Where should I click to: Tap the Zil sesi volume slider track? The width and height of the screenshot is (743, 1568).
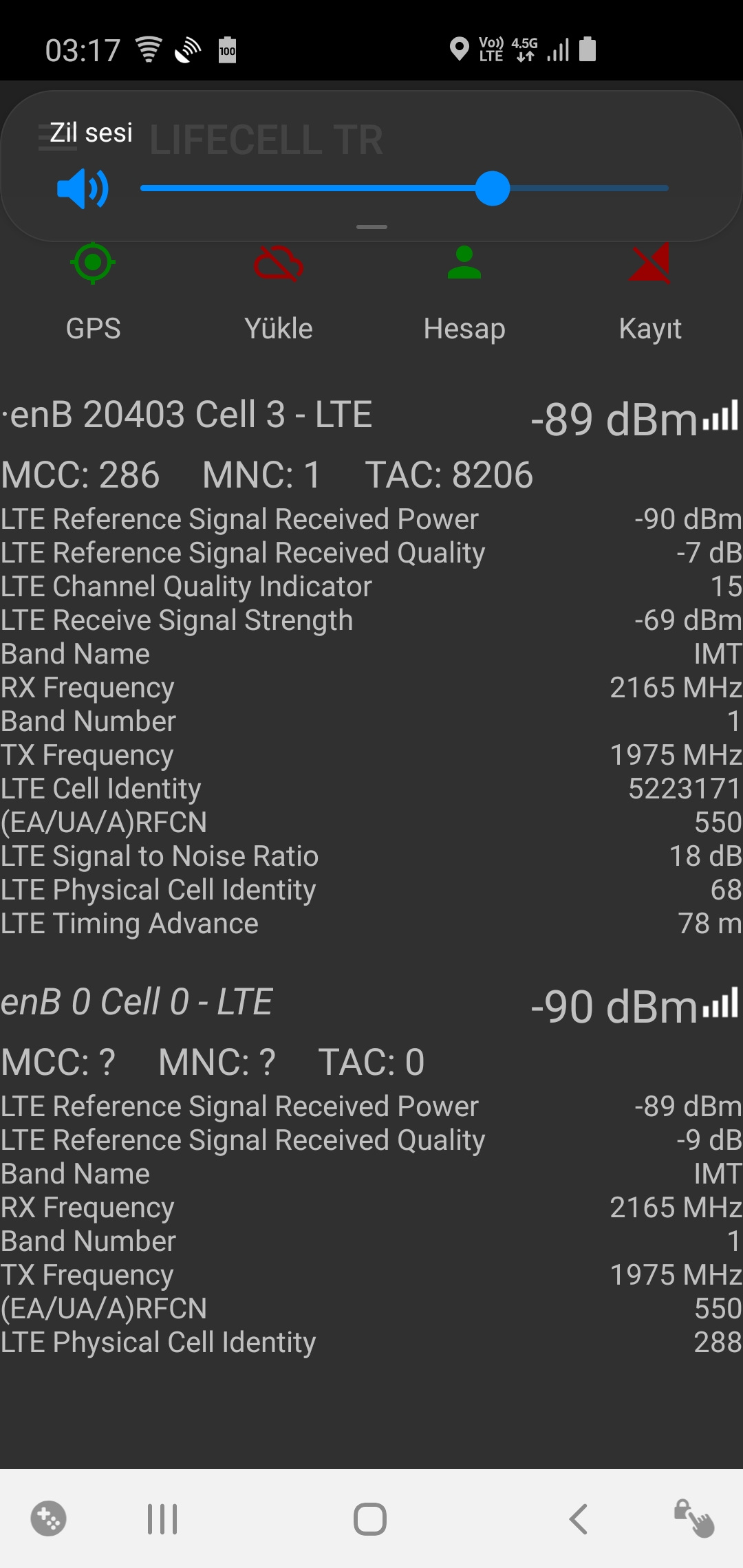point(405,188)
